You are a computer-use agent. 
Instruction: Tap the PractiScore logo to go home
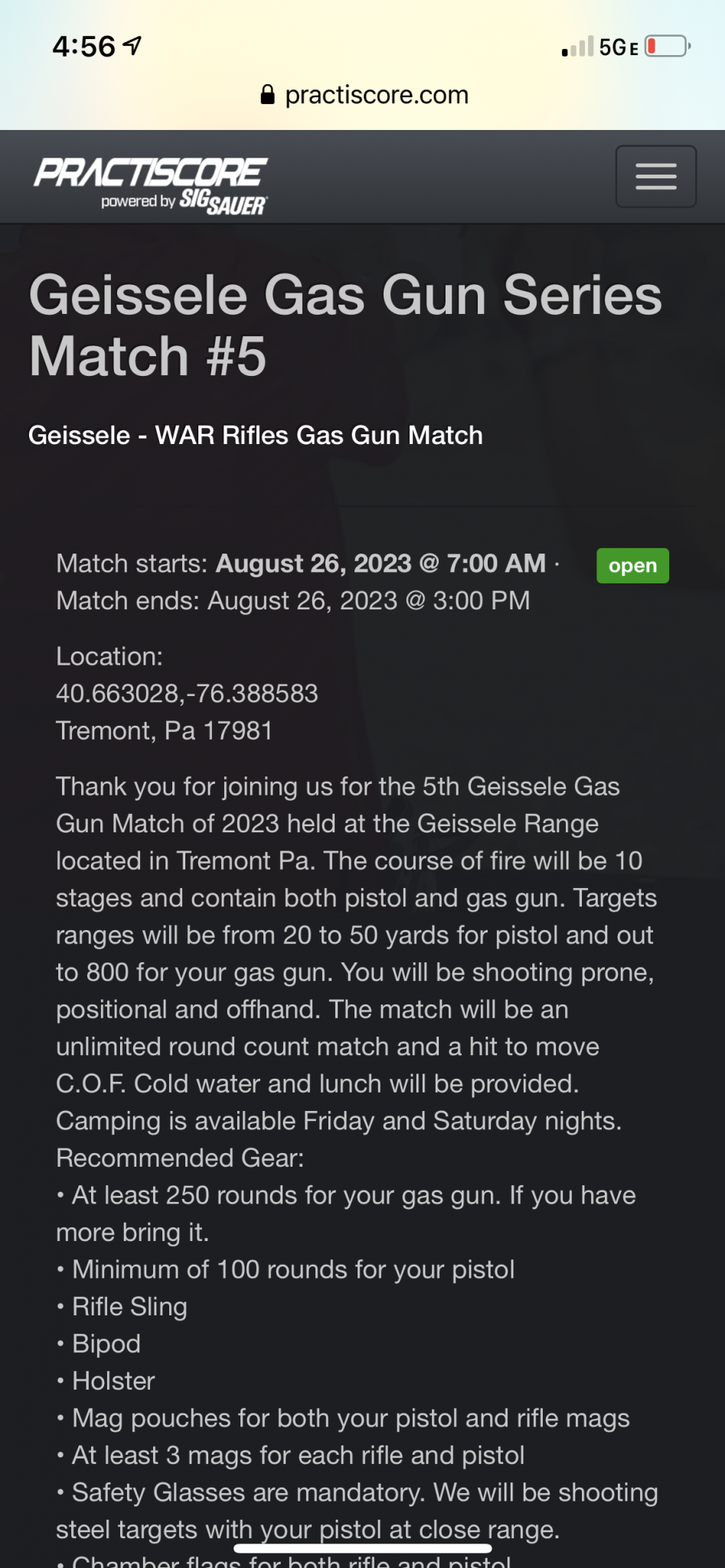151,184
